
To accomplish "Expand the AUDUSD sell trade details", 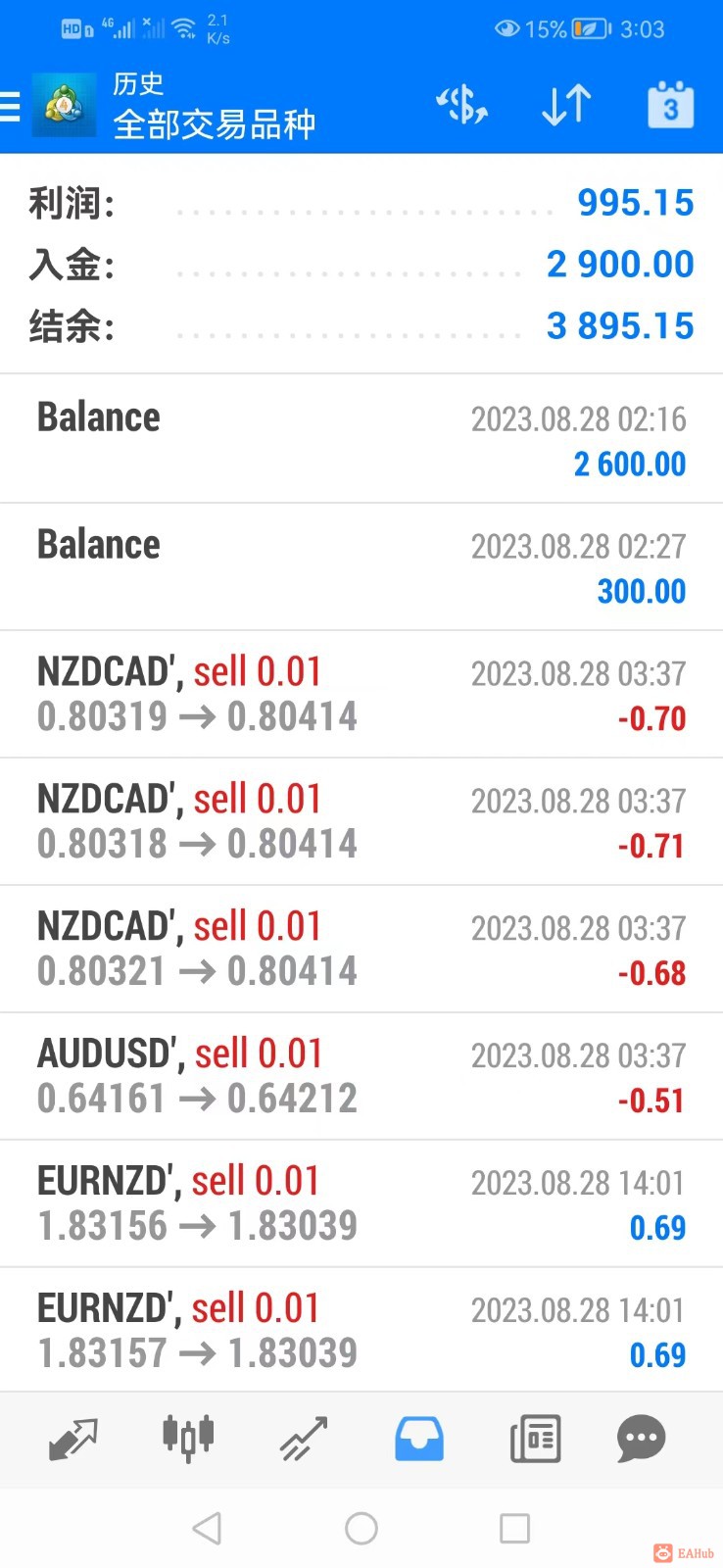I will pos(361,1076).
